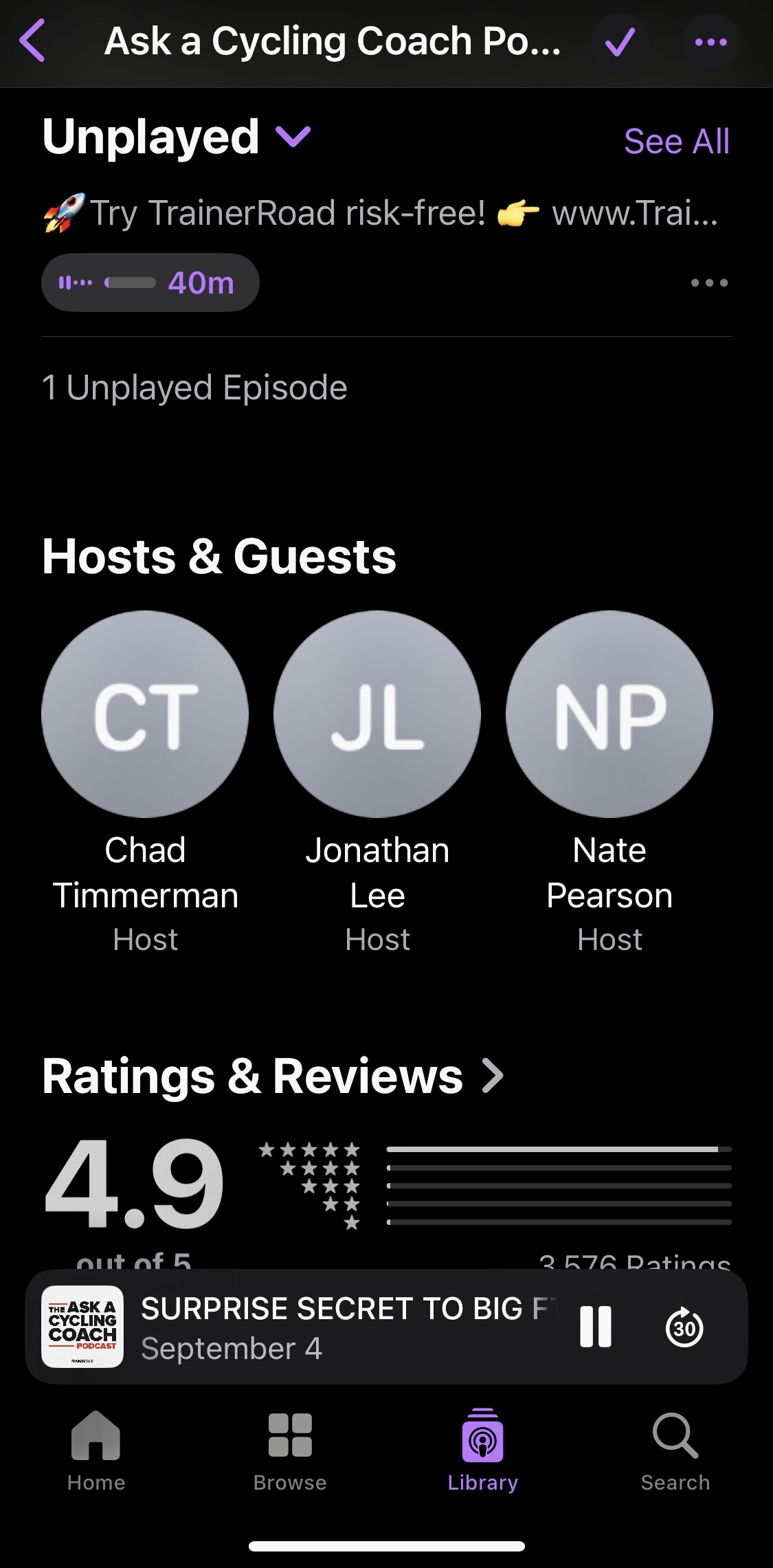The height and width of the screenshot is (1568, 773).
Task: Switch to the Browse tab
Action: 290,1450
